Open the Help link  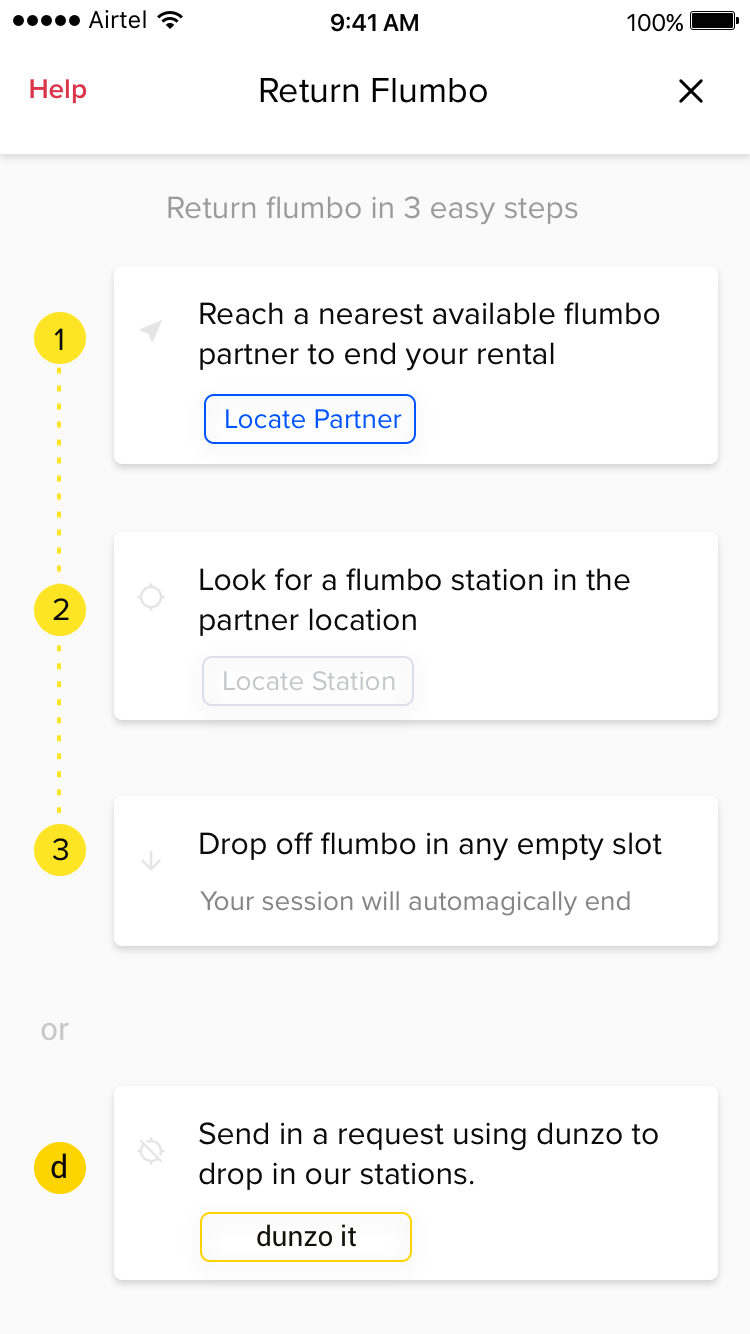tap(58, 90)
